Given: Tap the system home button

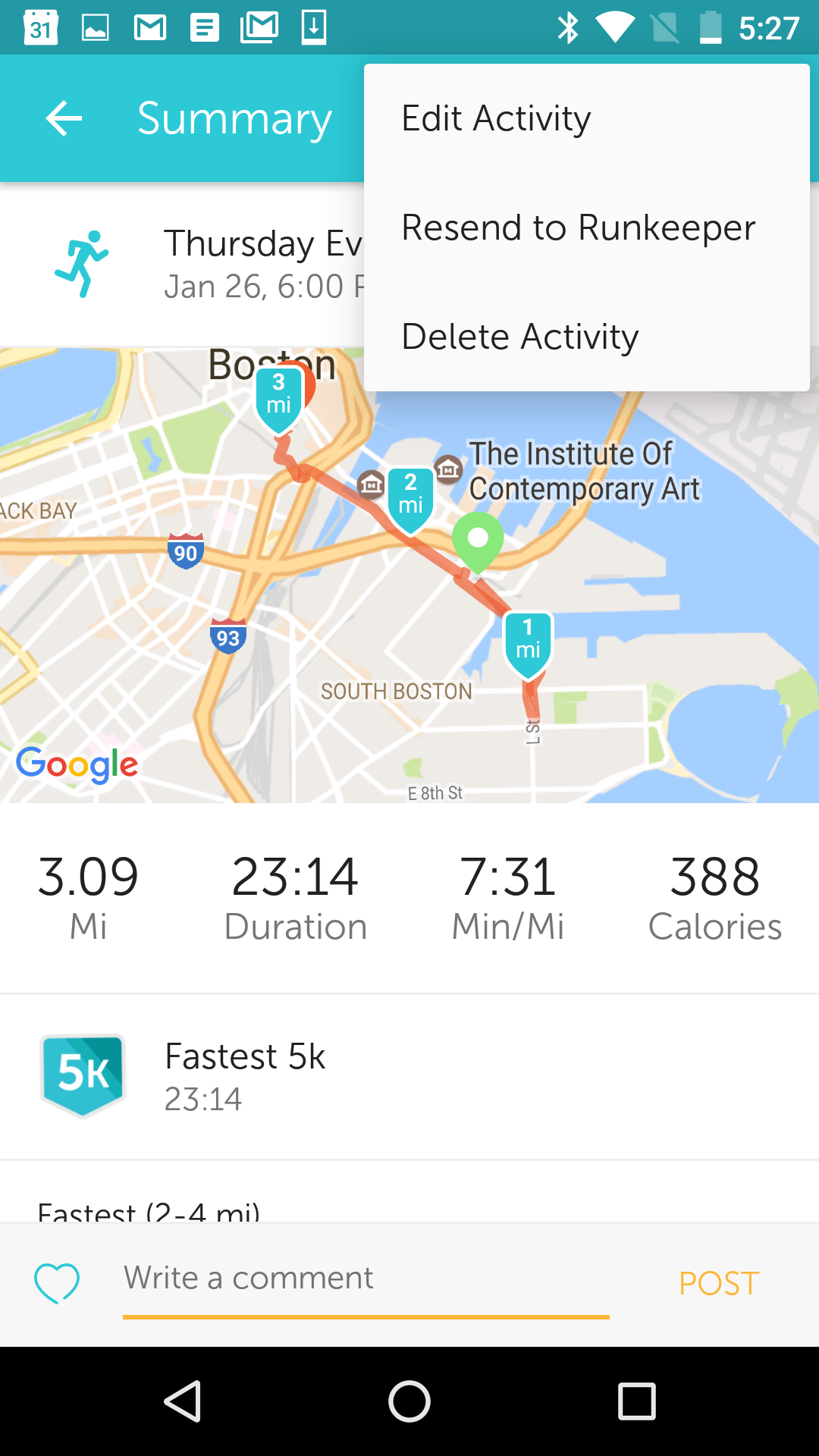Looking at the screenshot, I should [x=409, y=1401].
